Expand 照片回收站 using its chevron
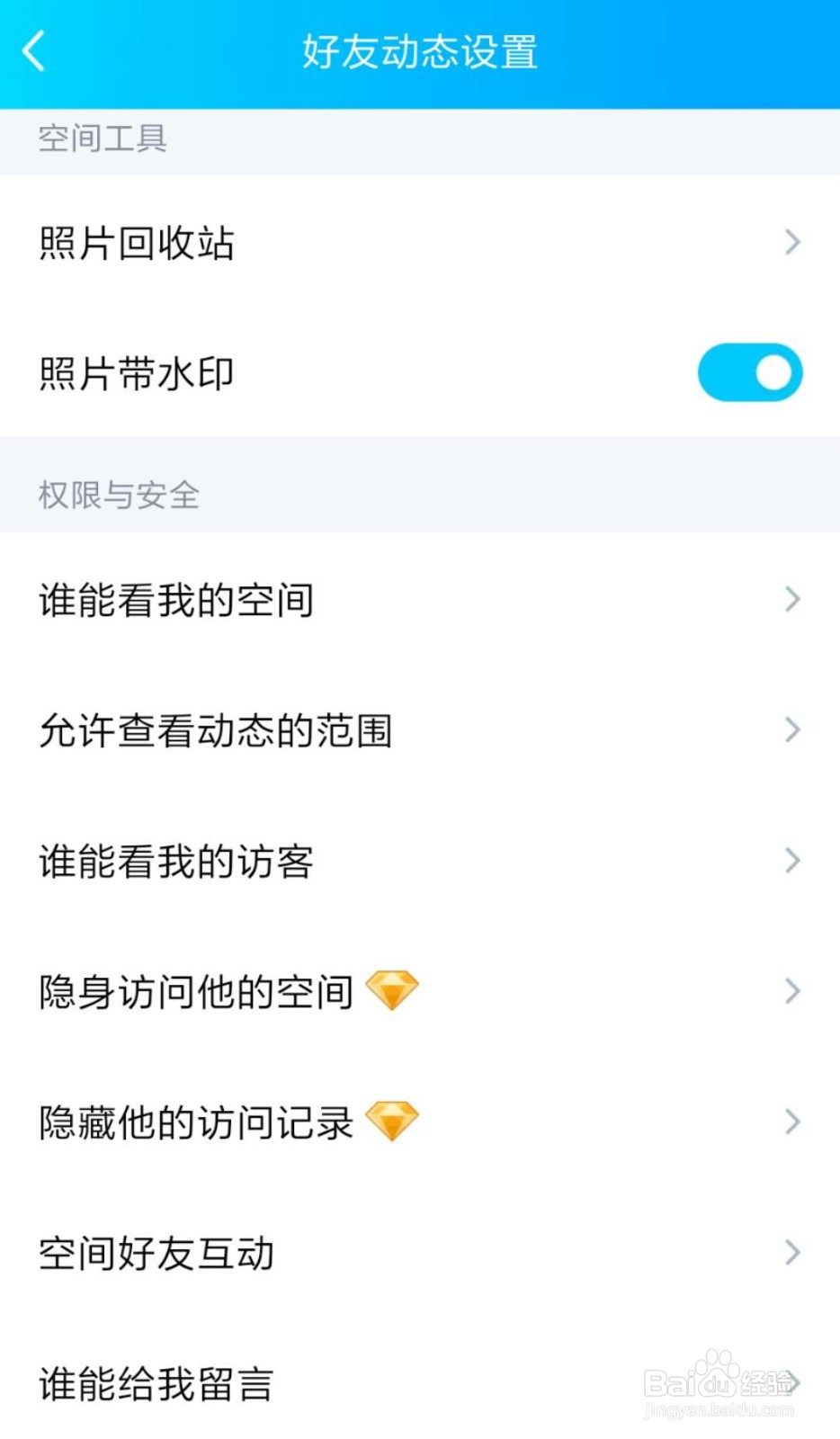The image size is (840, 1439). 791,241
